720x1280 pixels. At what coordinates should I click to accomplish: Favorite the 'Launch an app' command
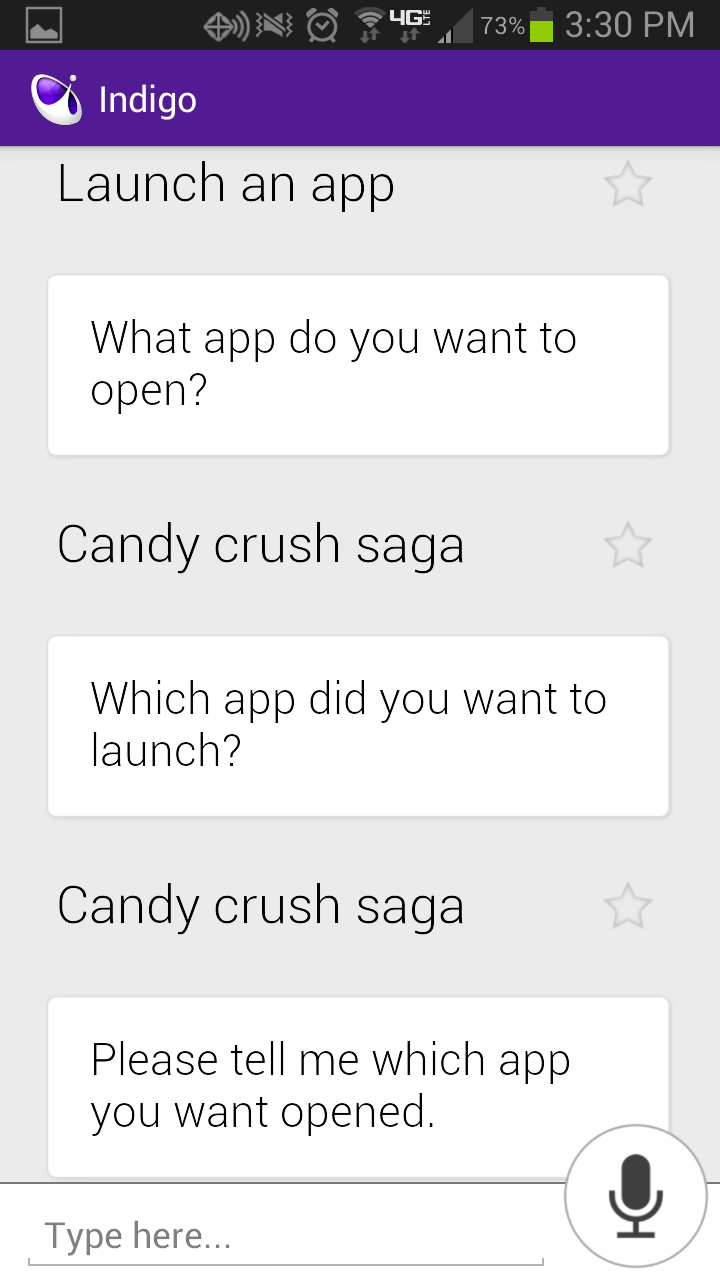627,185
